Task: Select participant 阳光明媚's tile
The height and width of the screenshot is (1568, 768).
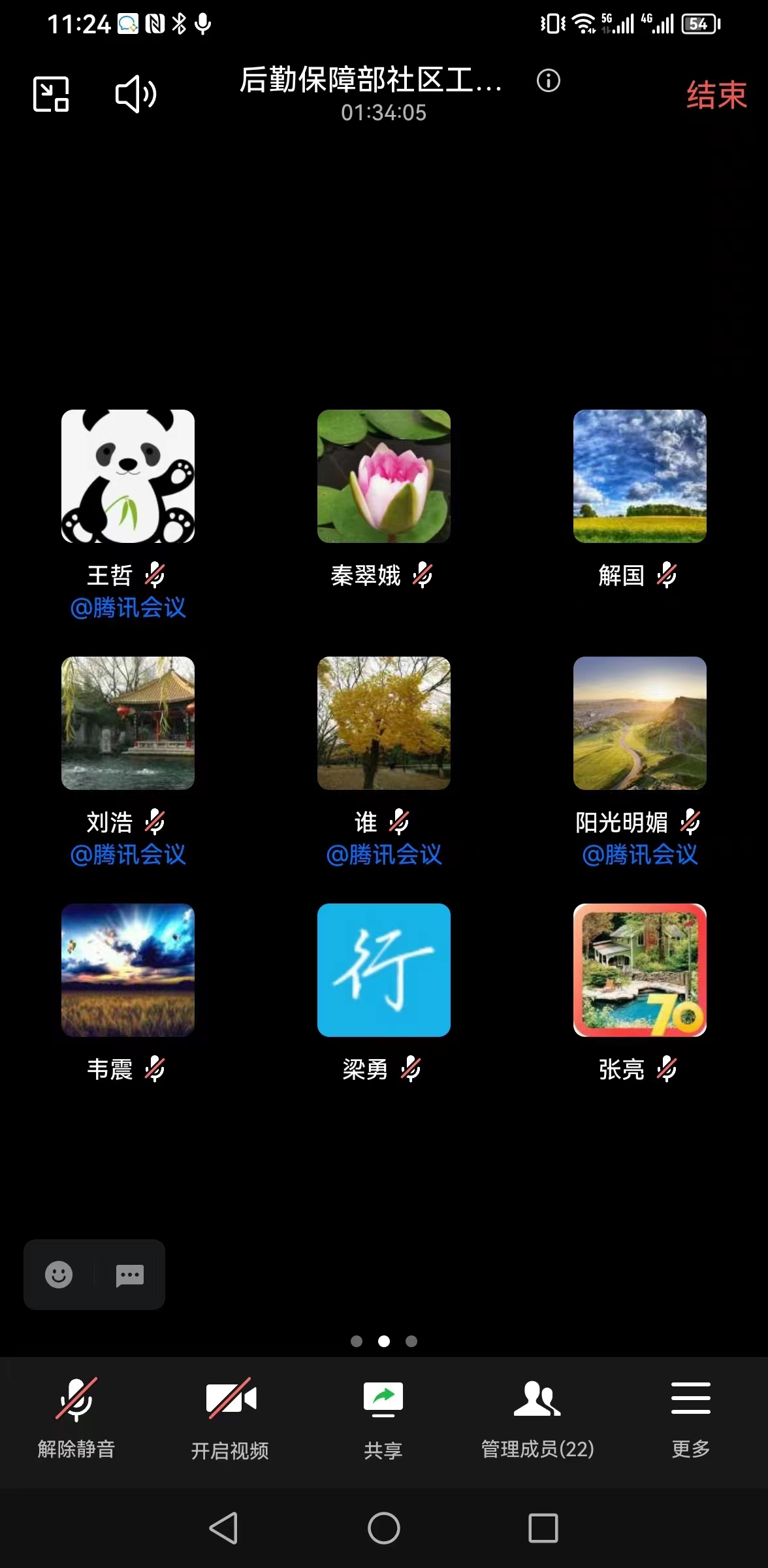Action: [640, 723]
